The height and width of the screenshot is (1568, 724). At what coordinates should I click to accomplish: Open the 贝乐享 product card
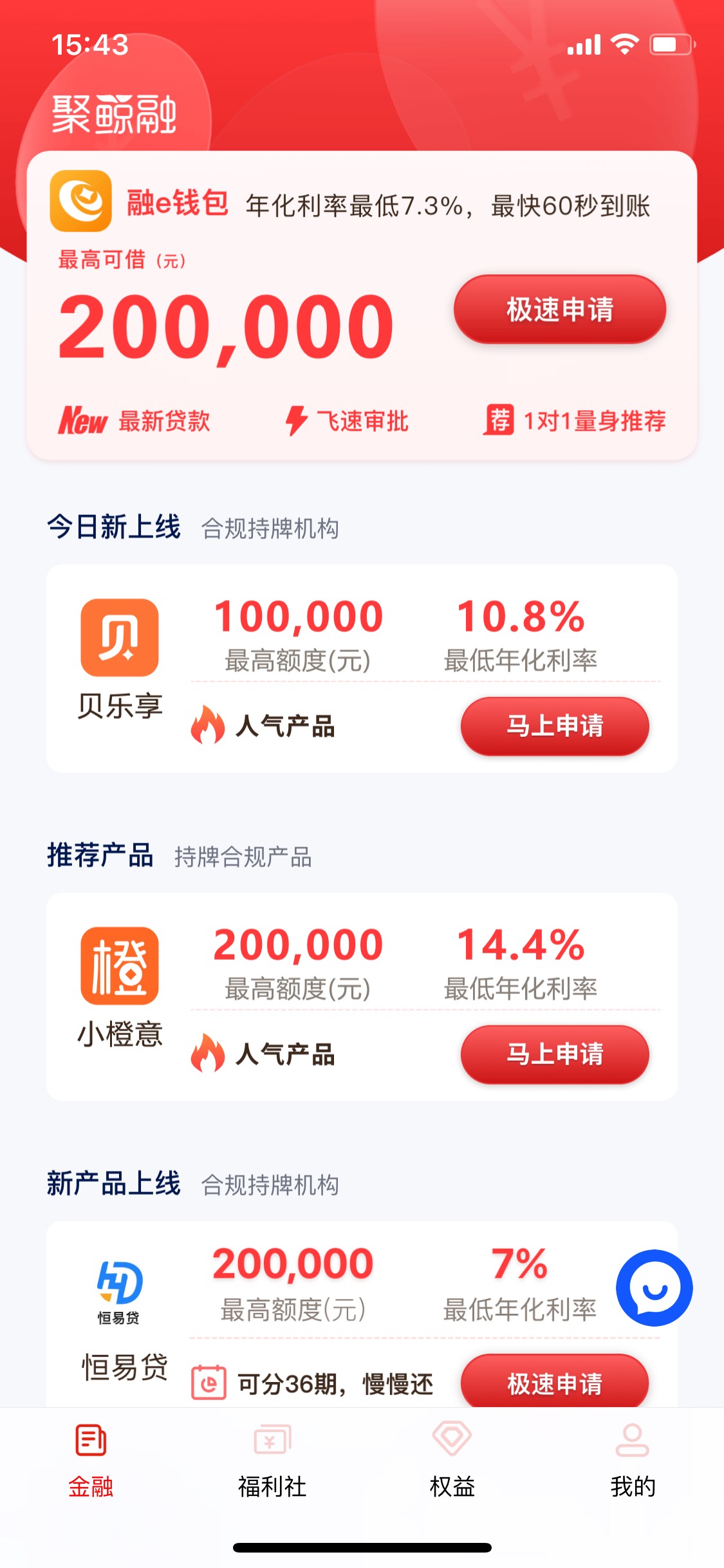point(362,668)
